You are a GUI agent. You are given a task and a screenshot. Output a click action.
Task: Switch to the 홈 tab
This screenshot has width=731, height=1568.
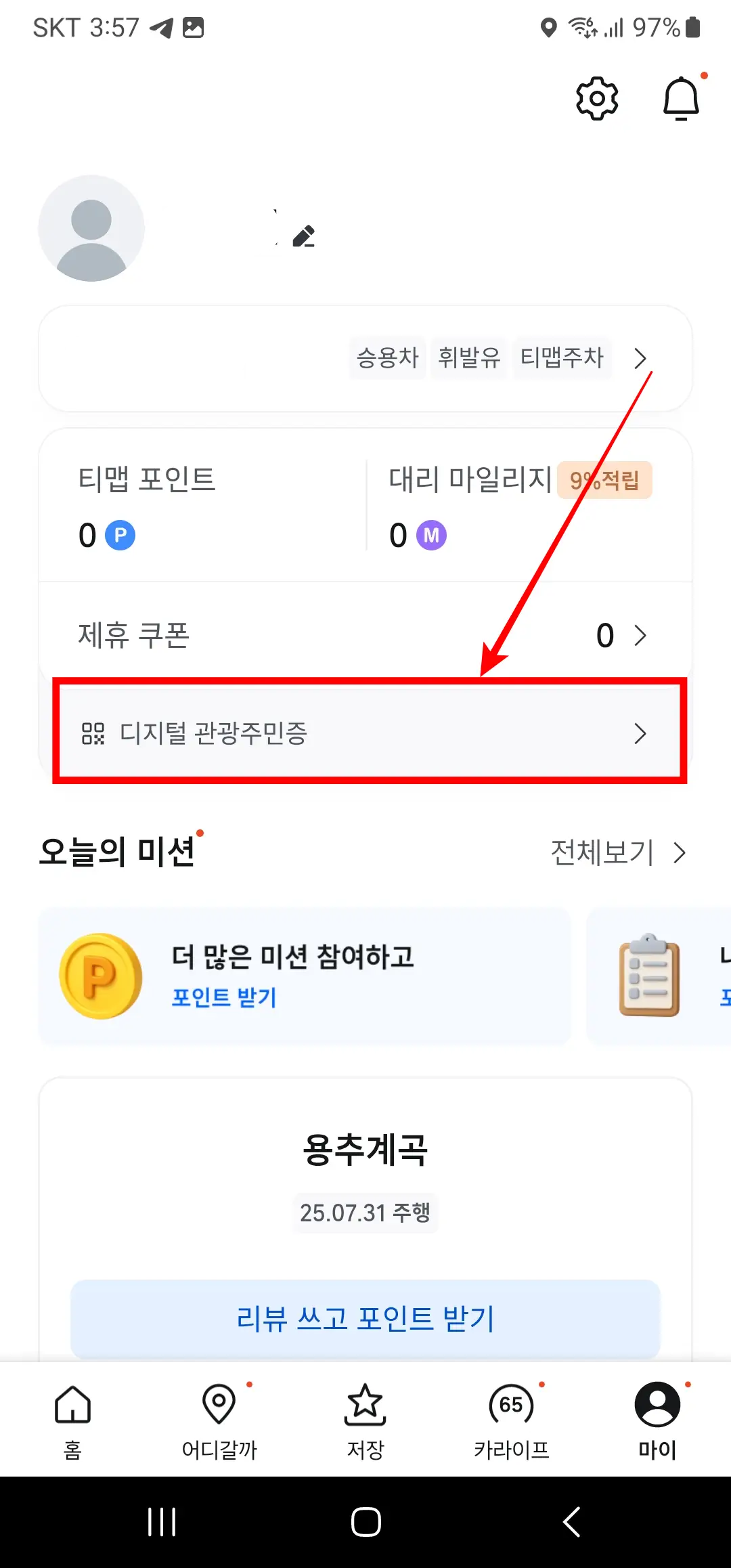(x=72, y=1429)
